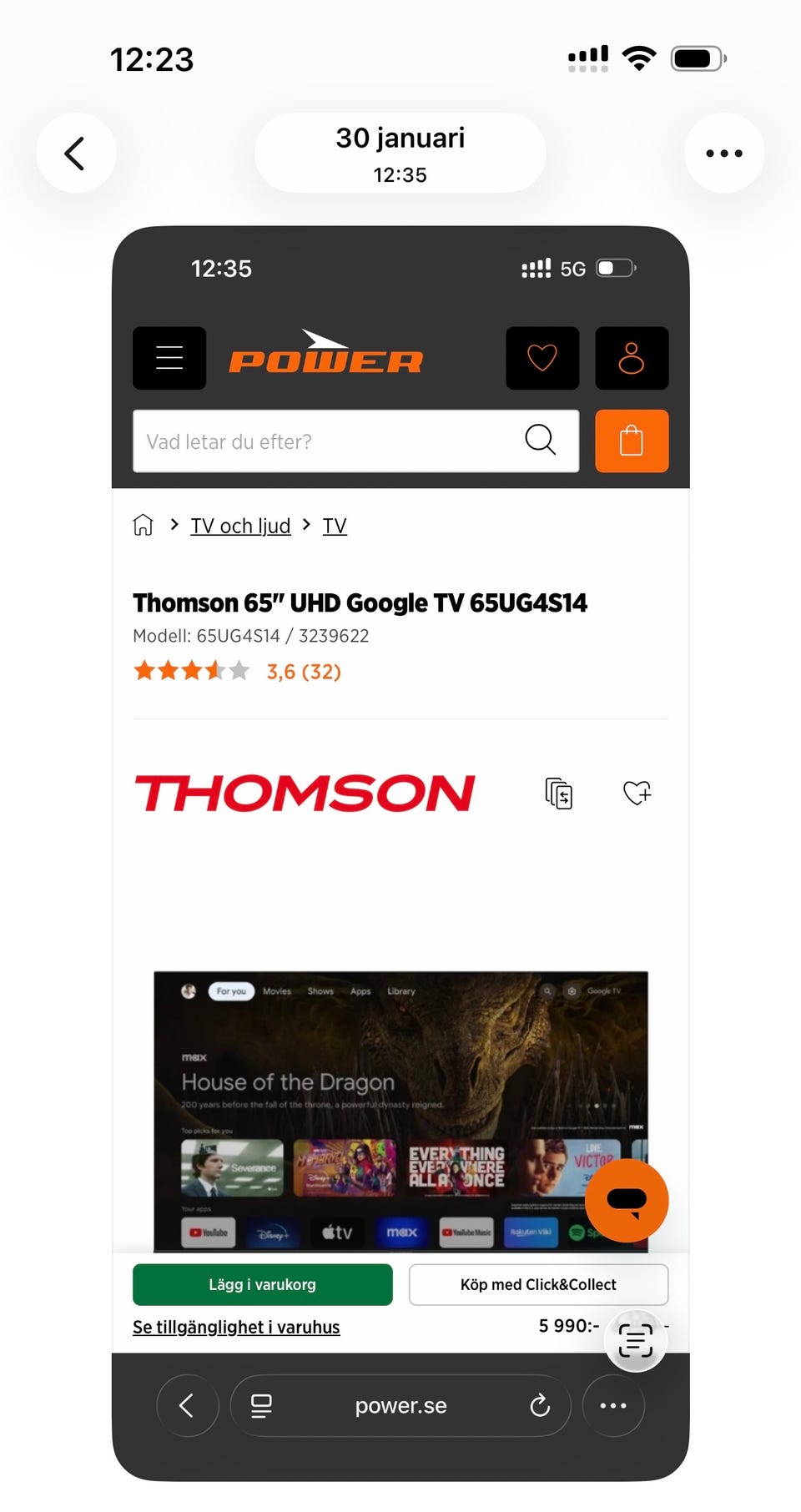Activate the live text scan icon
The width and height of the screenshot is (801, 1512).
tap(635, 1340)
